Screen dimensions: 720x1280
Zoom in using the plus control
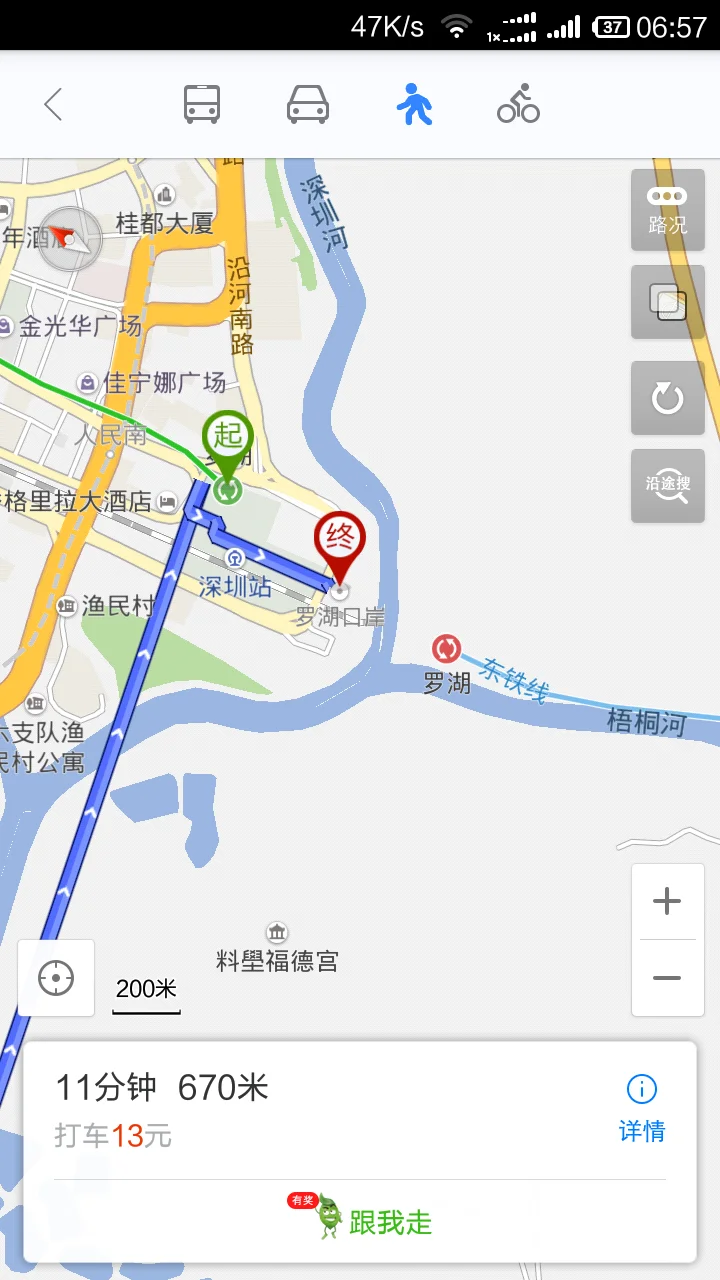click(x=666, y=901)
